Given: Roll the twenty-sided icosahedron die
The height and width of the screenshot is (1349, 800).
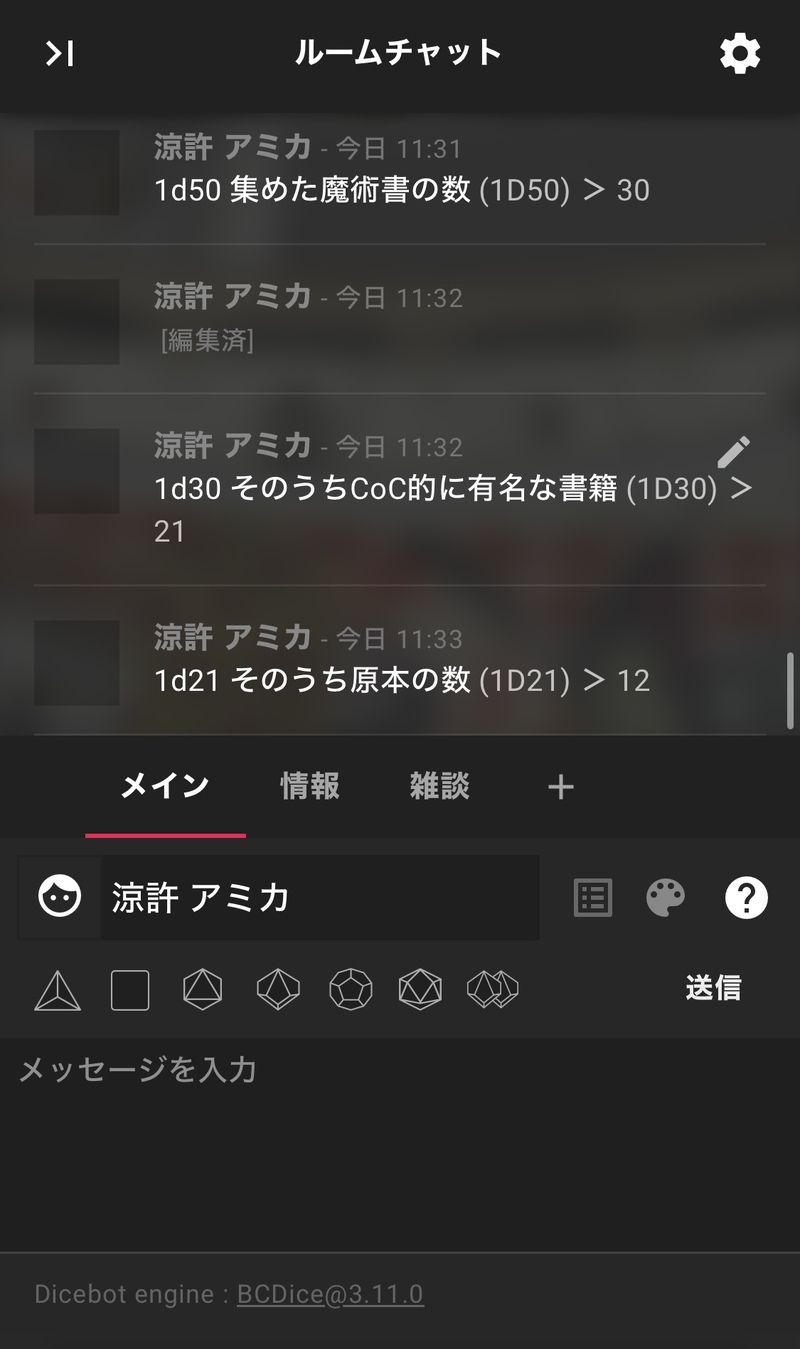Looking at the screenshot, I should (x=420, y=991).
